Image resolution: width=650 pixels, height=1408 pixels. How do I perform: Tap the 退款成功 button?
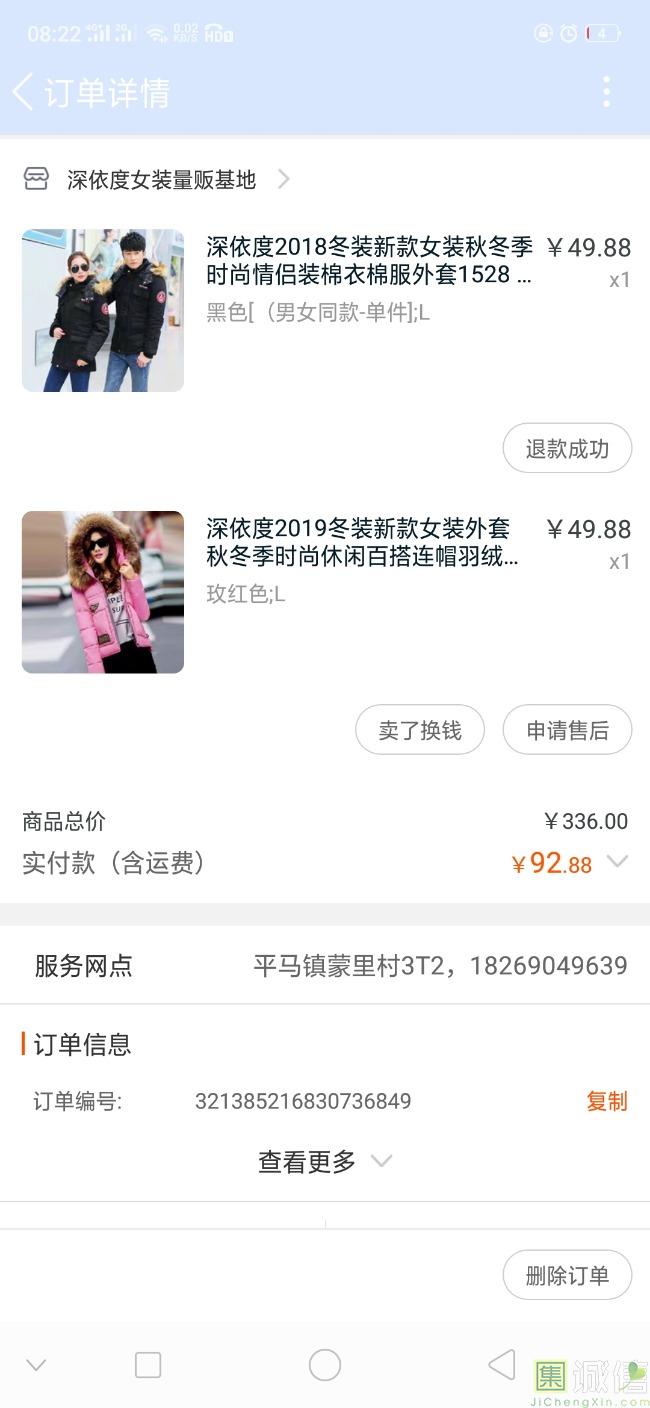tap(567, 449)
